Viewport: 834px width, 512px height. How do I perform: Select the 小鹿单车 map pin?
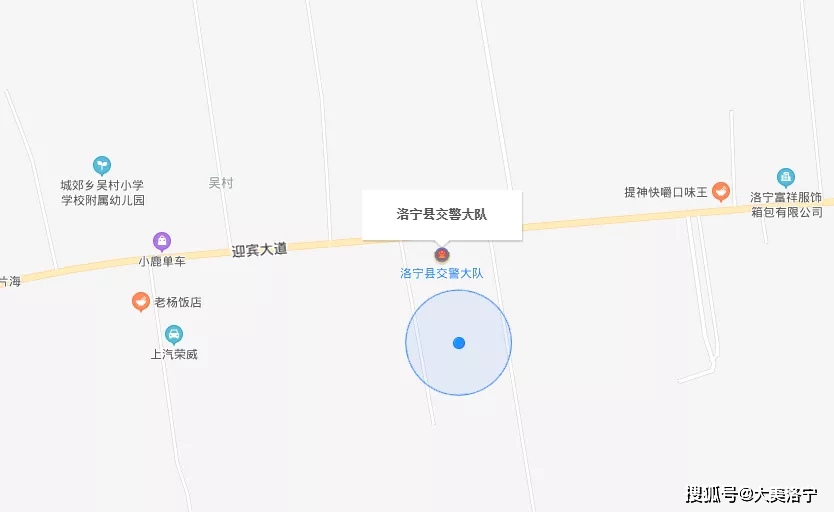pyautogui.click(x=161, y=241)
